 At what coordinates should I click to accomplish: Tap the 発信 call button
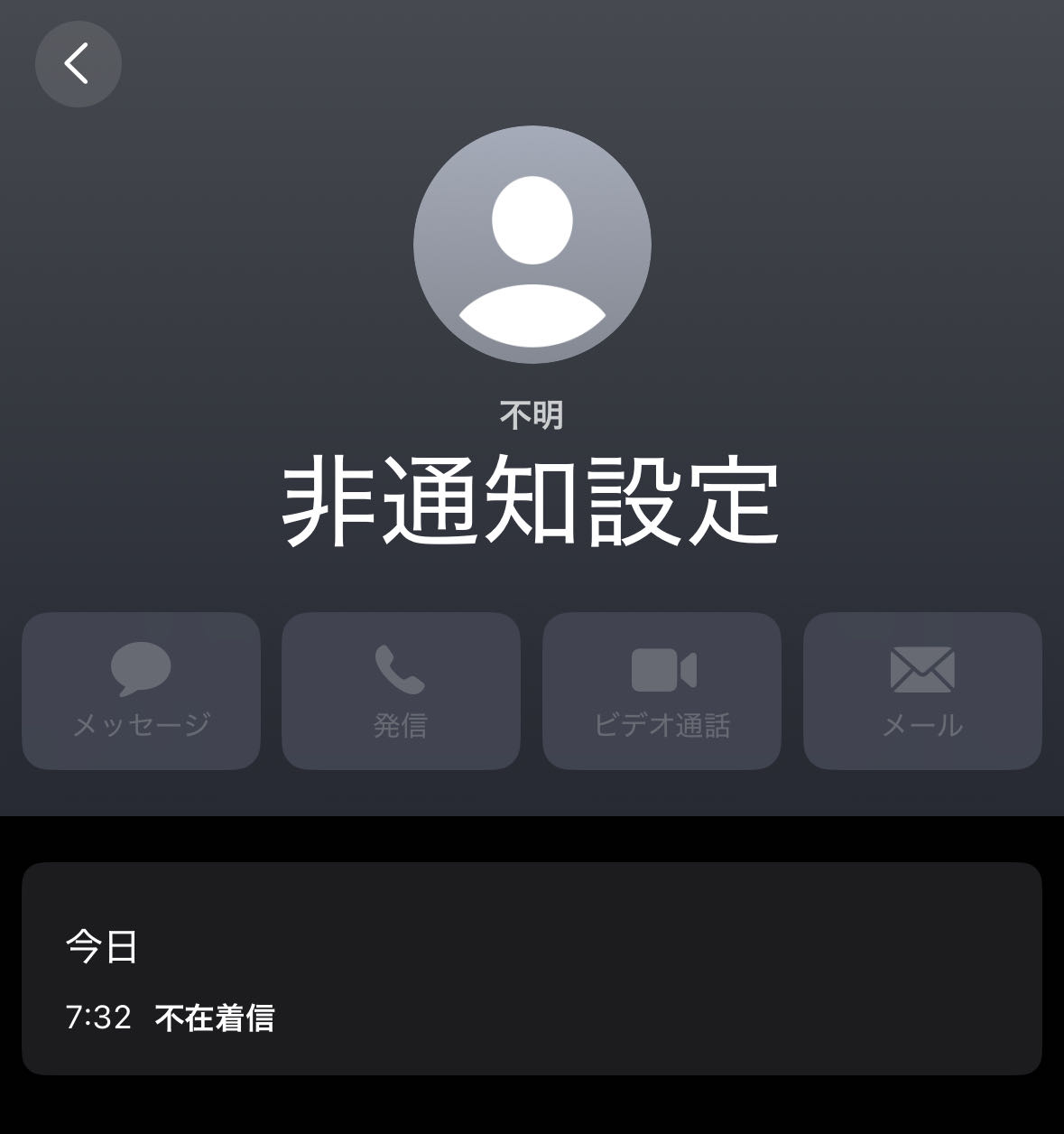[401, 691]
